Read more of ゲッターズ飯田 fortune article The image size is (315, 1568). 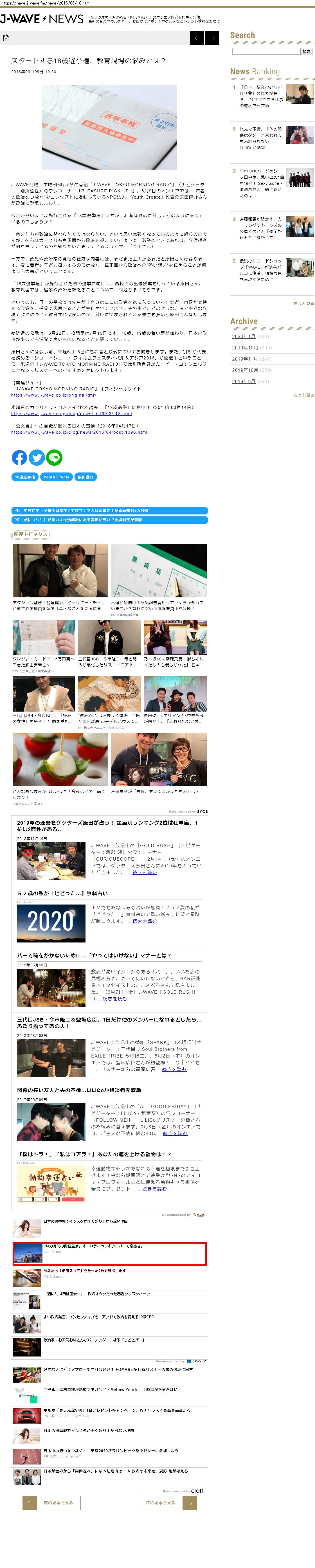[145, 872]
